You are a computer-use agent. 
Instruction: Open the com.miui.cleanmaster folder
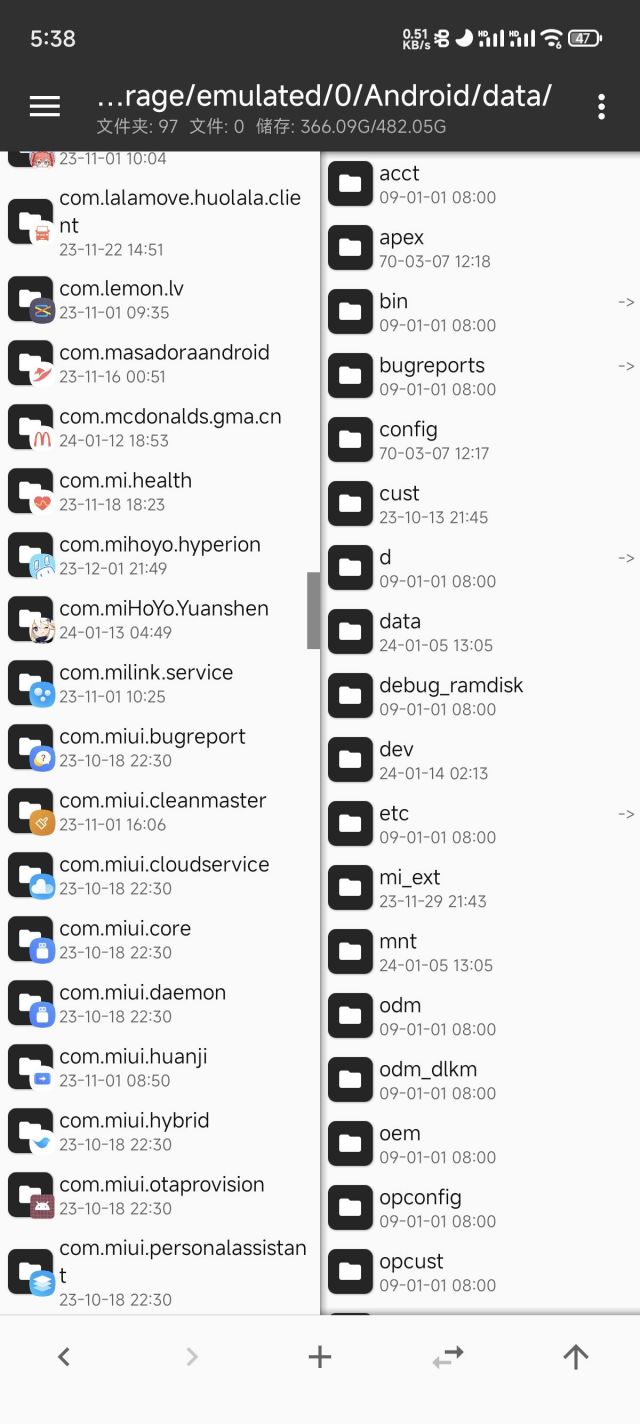click(x=160, y=812)
